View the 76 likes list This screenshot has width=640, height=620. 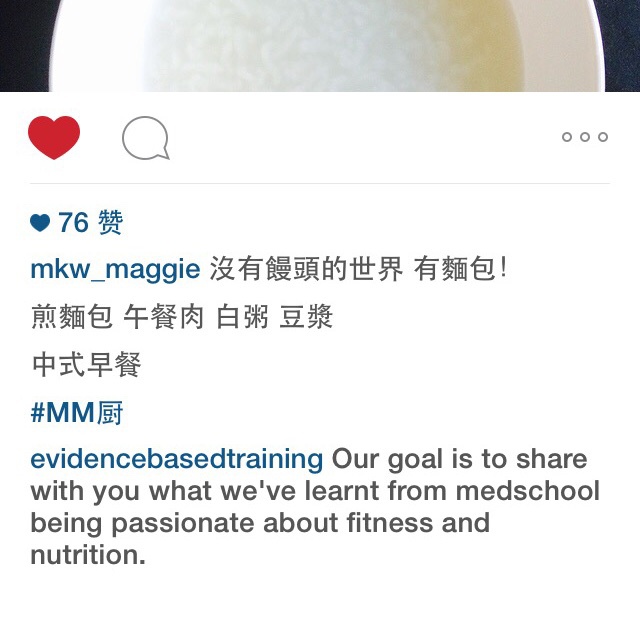77,223
